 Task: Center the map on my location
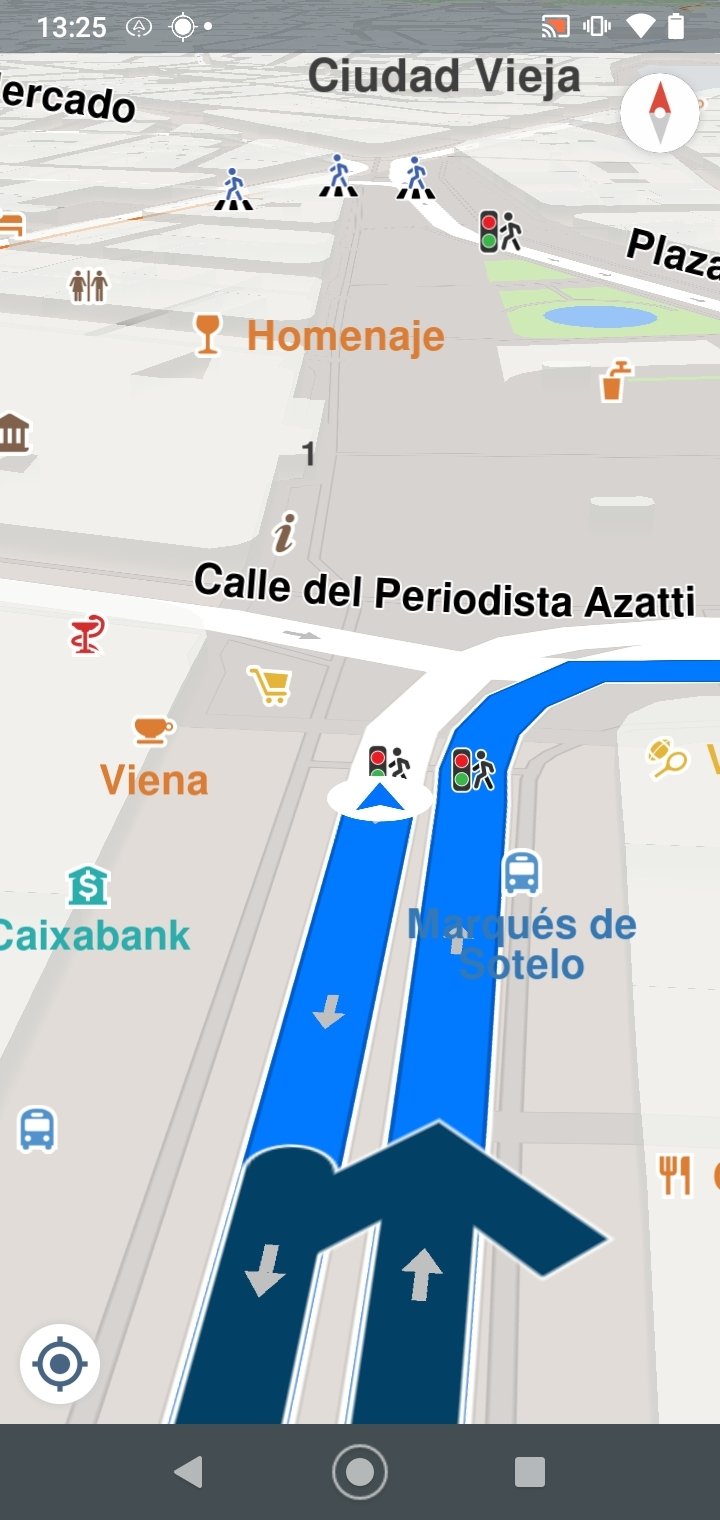click(x=60, y=1363)
